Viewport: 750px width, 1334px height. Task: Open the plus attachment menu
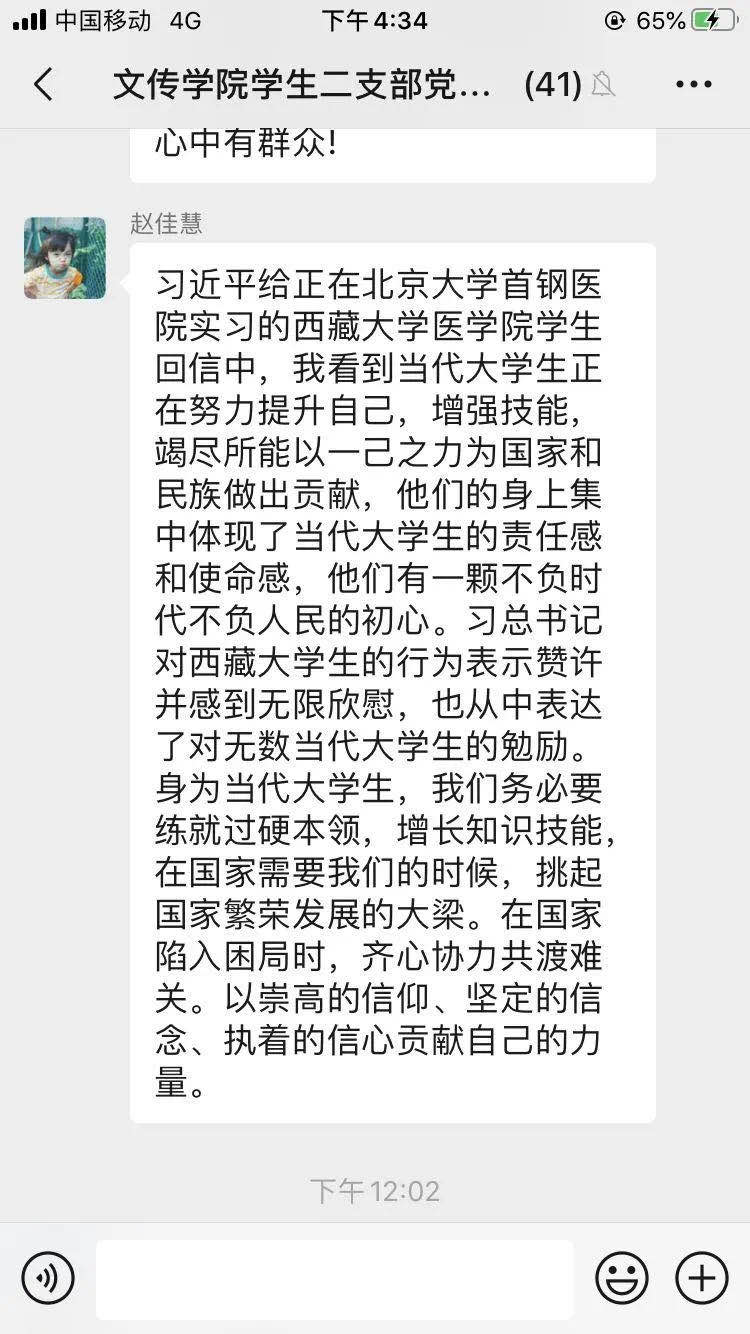[702, 1277]
